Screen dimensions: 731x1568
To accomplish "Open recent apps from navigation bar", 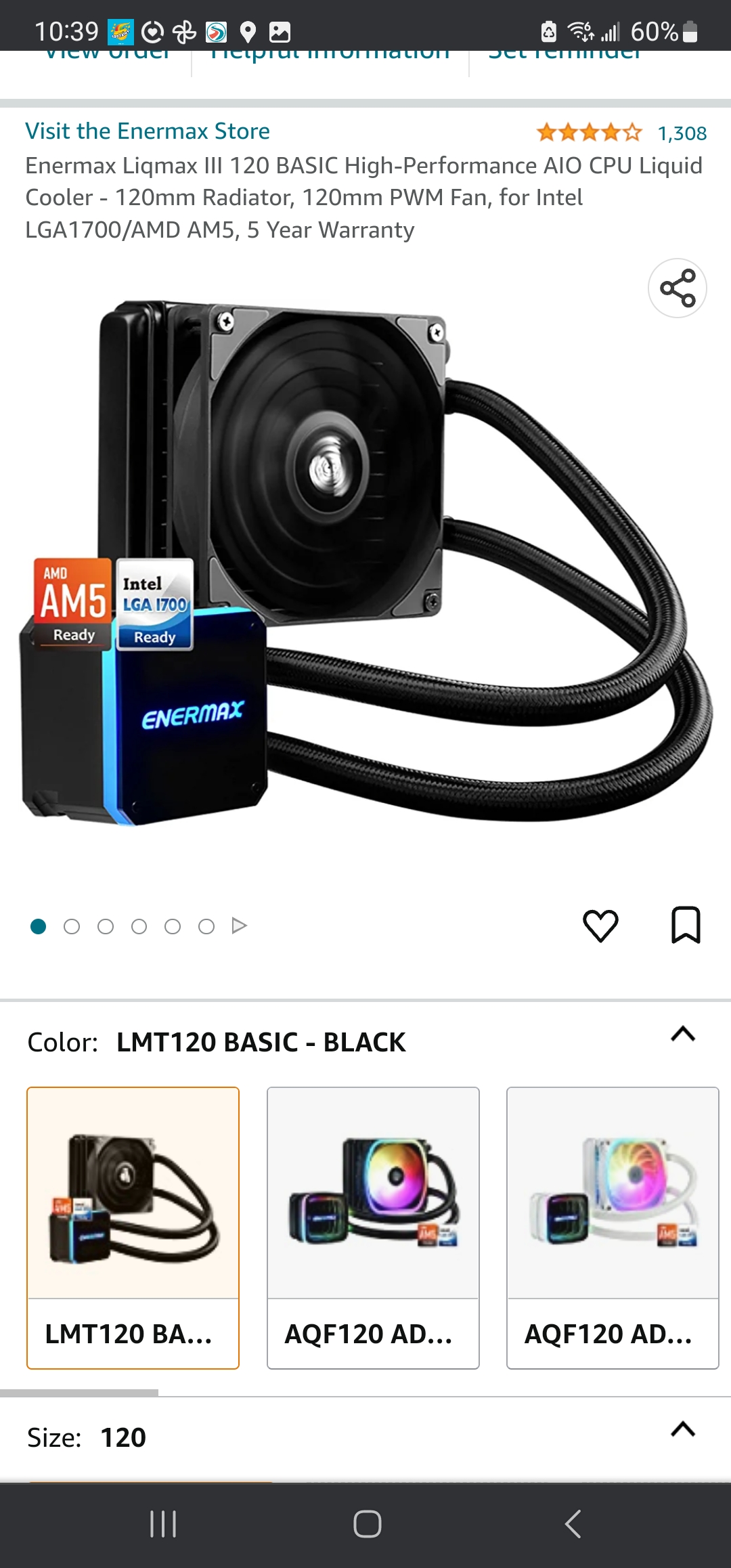I will 163,1524.
